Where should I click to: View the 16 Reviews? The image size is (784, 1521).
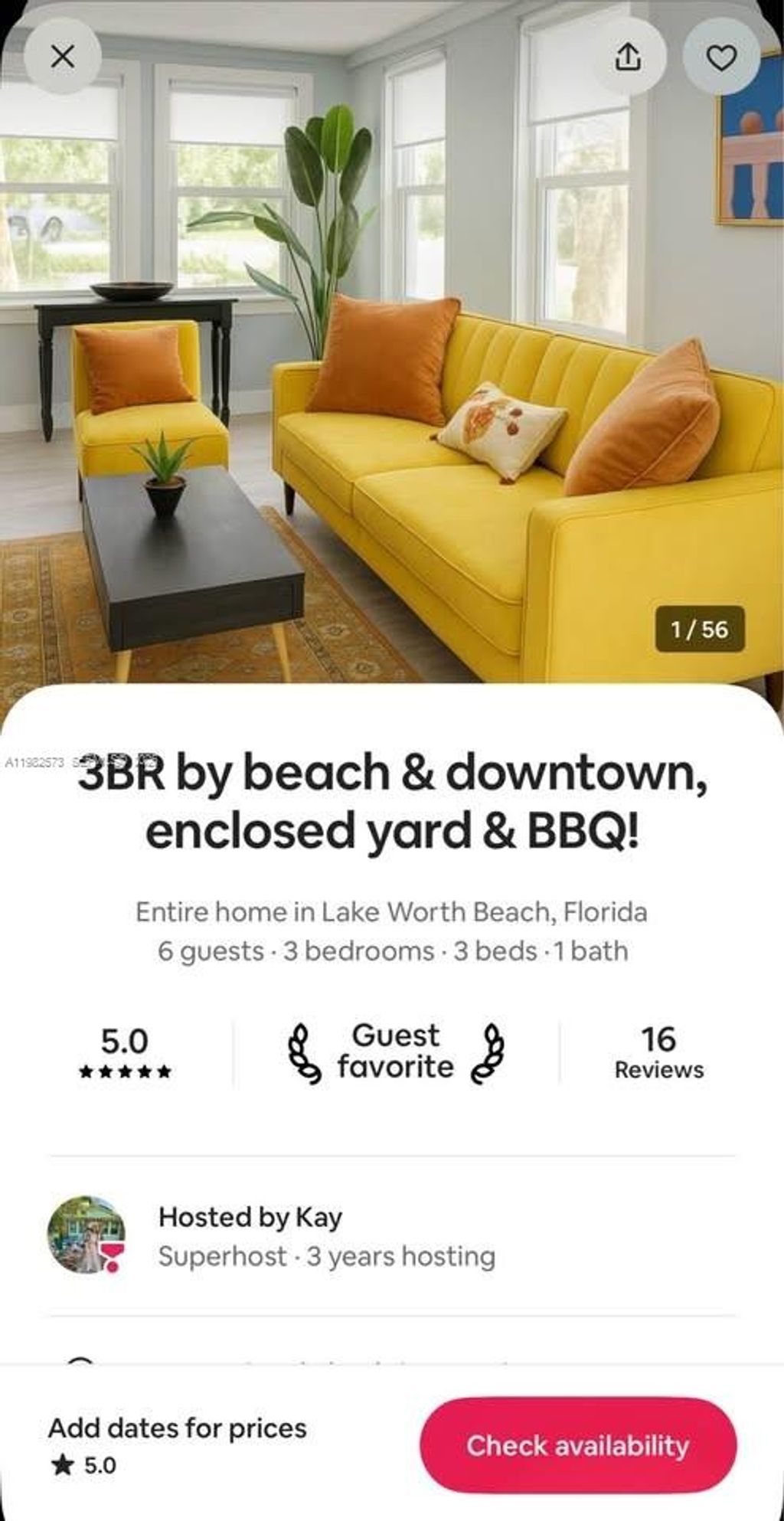[658, 1052]
